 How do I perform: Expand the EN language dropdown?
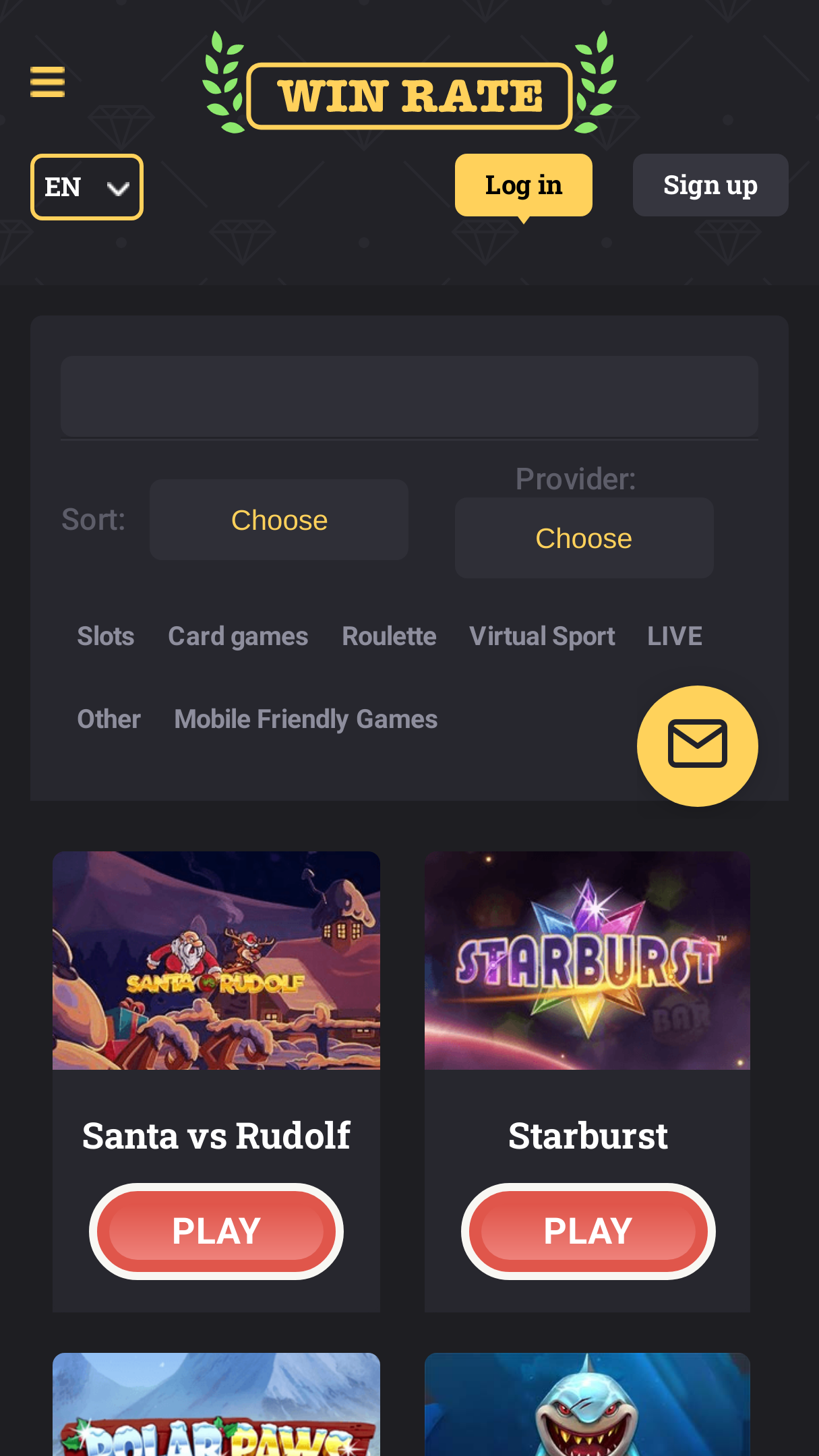pos(87,187)
